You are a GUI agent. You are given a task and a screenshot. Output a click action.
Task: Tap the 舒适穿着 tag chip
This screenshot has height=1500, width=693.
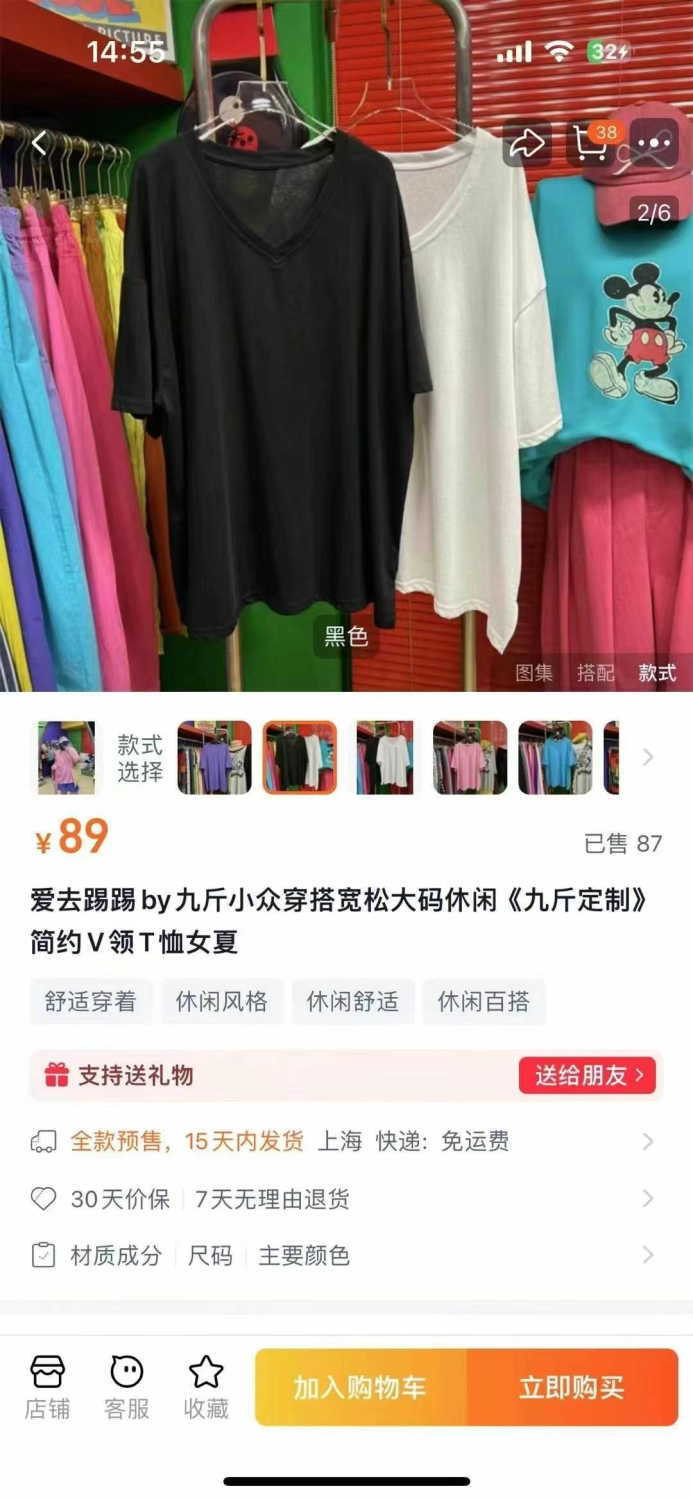coord(91,1002)
